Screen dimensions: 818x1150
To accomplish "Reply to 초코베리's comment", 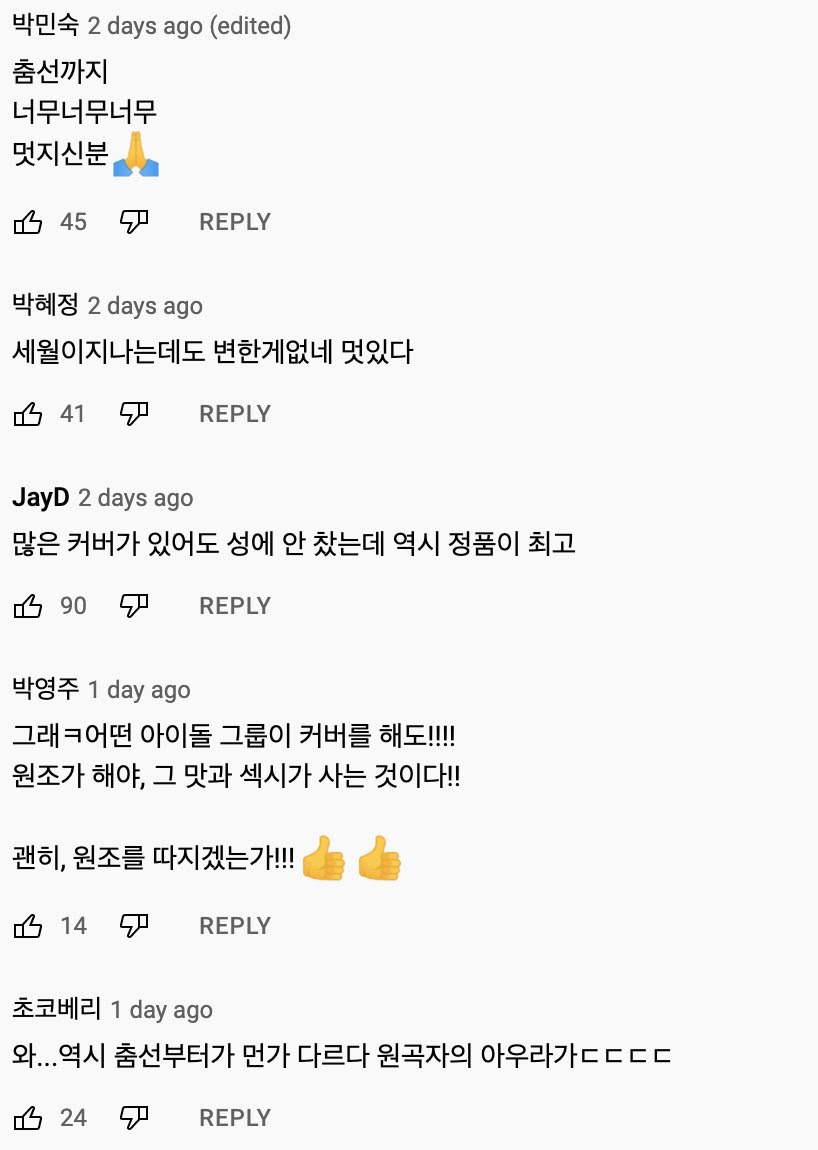I will tap(235, 1118).
